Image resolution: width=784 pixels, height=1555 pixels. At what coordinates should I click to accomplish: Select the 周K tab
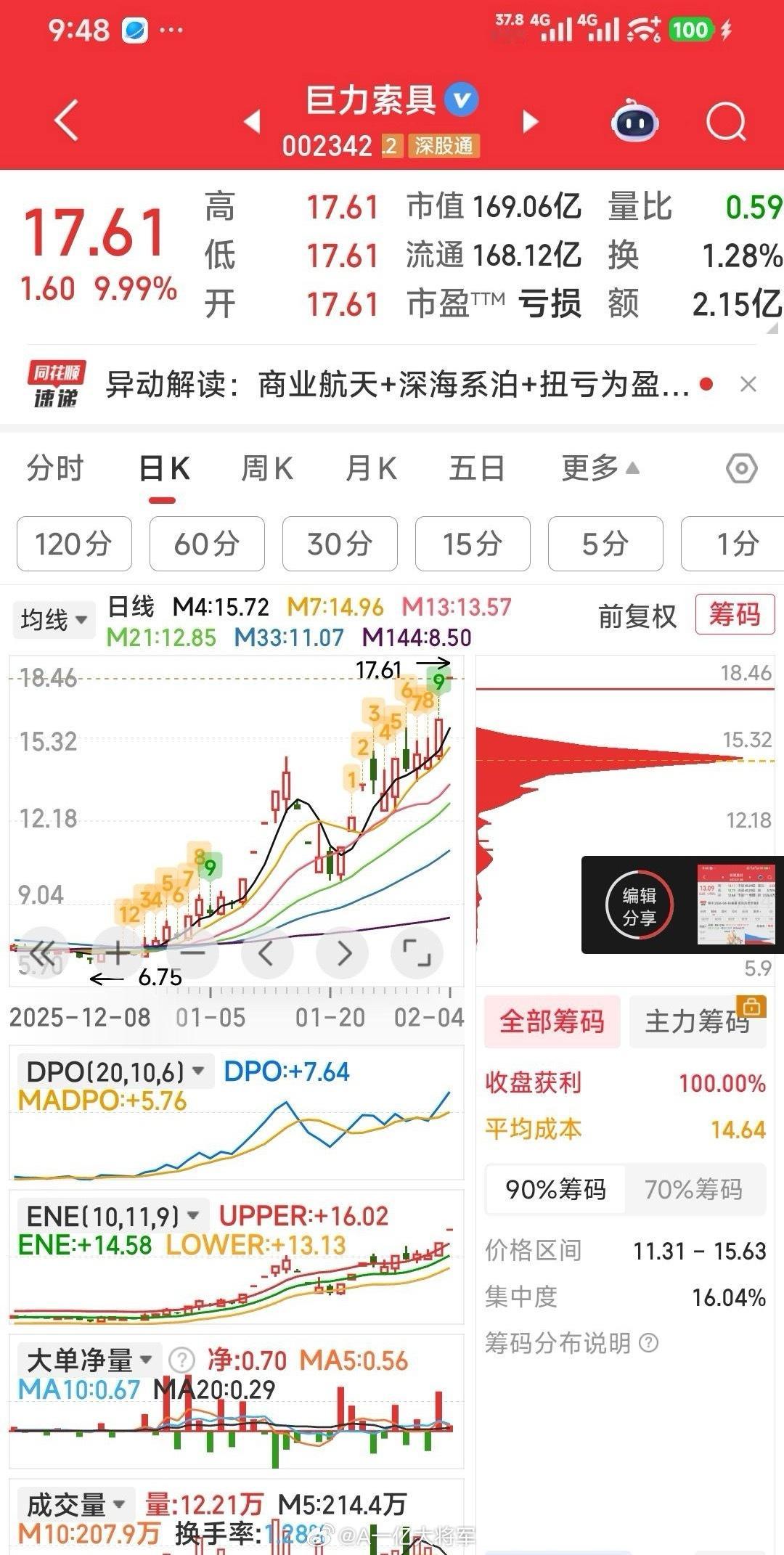click(266, 468)
